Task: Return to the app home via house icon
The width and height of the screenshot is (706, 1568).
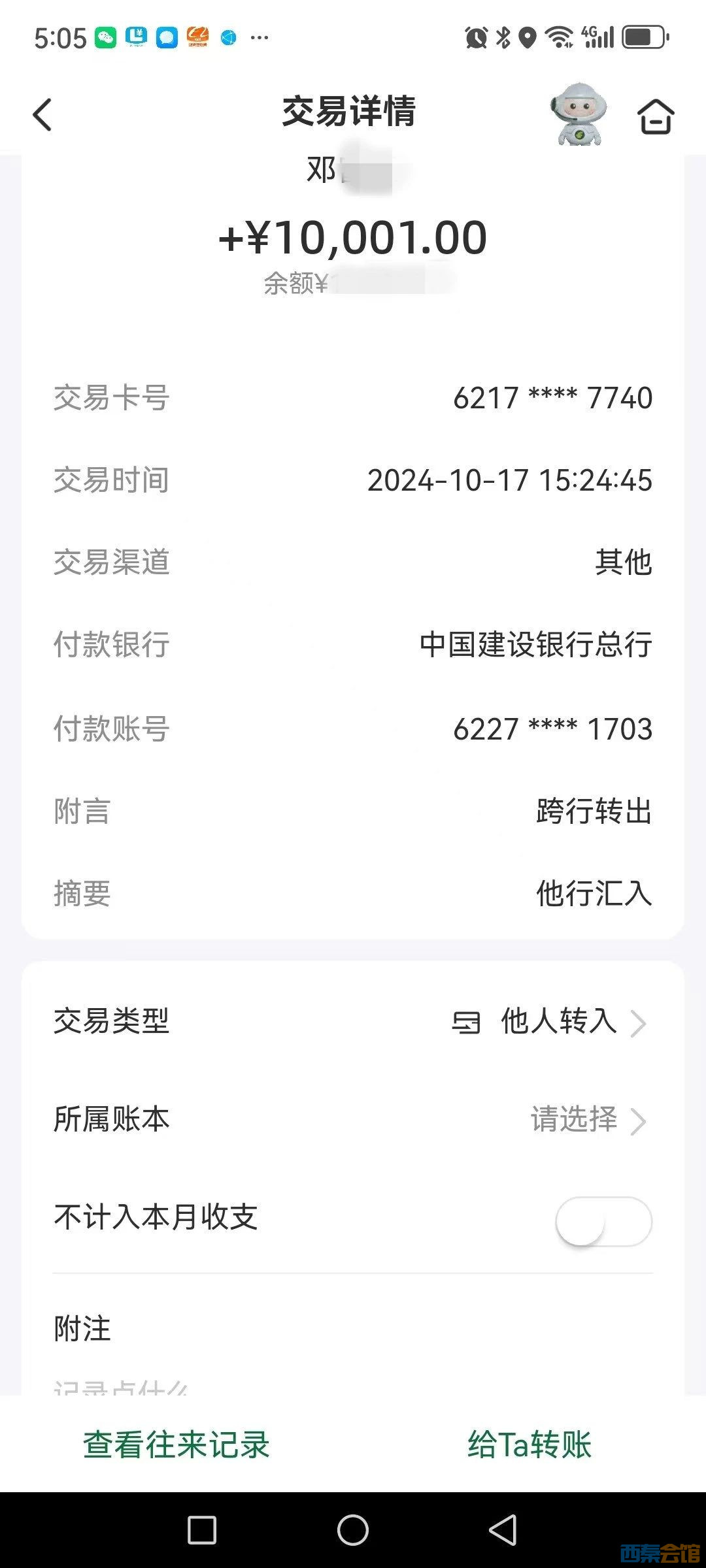Action: 656,116
